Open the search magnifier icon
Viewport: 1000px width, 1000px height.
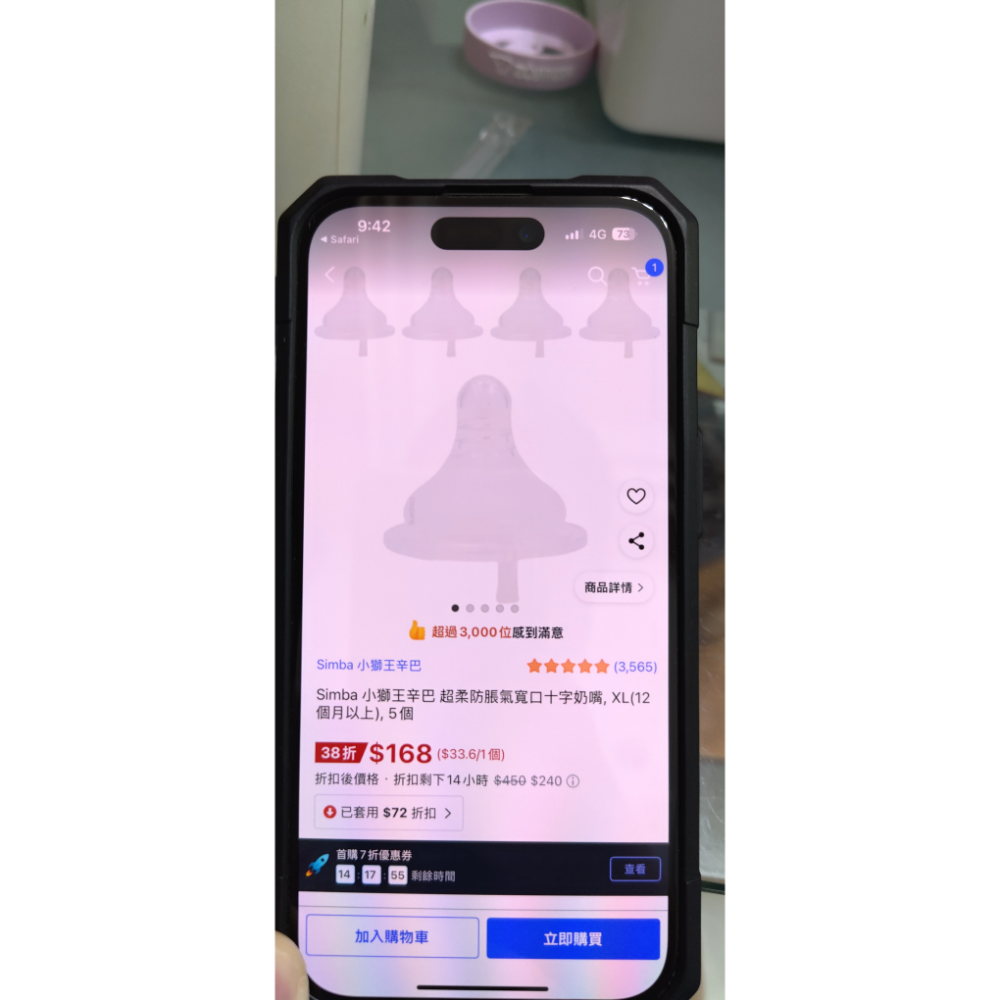pyautogui.click(x=597, y=275)
